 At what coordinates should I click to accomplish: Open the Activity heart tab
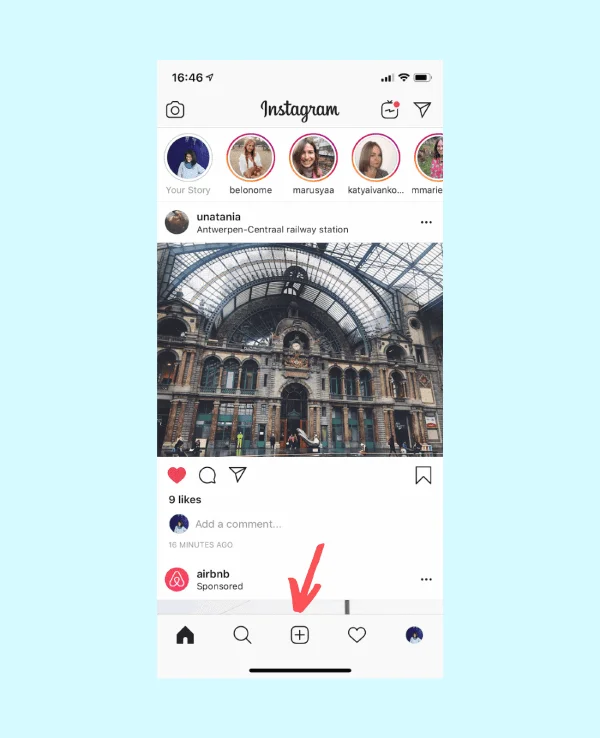coord(357,635)
